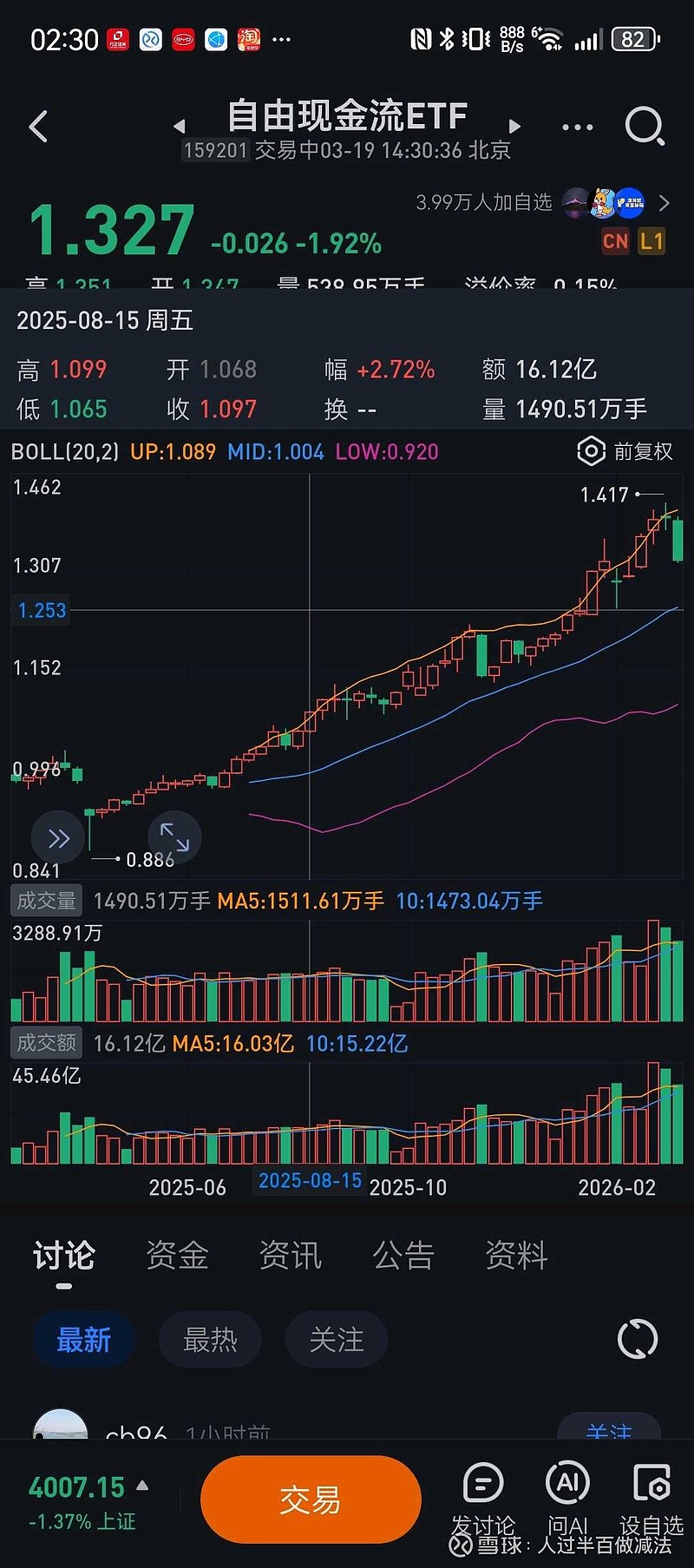Screen dimensions: 694x1568
Task: Open the 公告 announcements tab
Action: 403,1254
